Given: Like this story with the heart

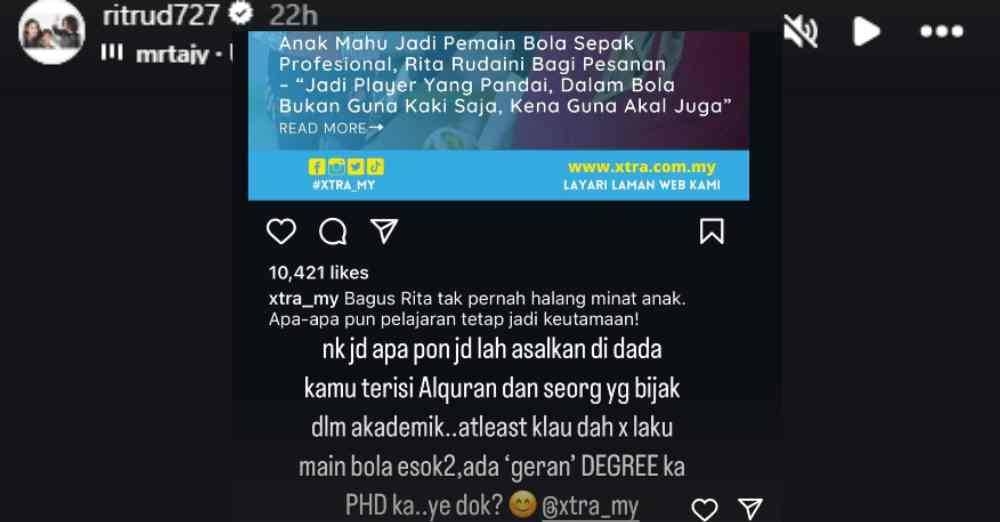Looking at the screenshot, I should pyautogui.click(x=705, y=509).
